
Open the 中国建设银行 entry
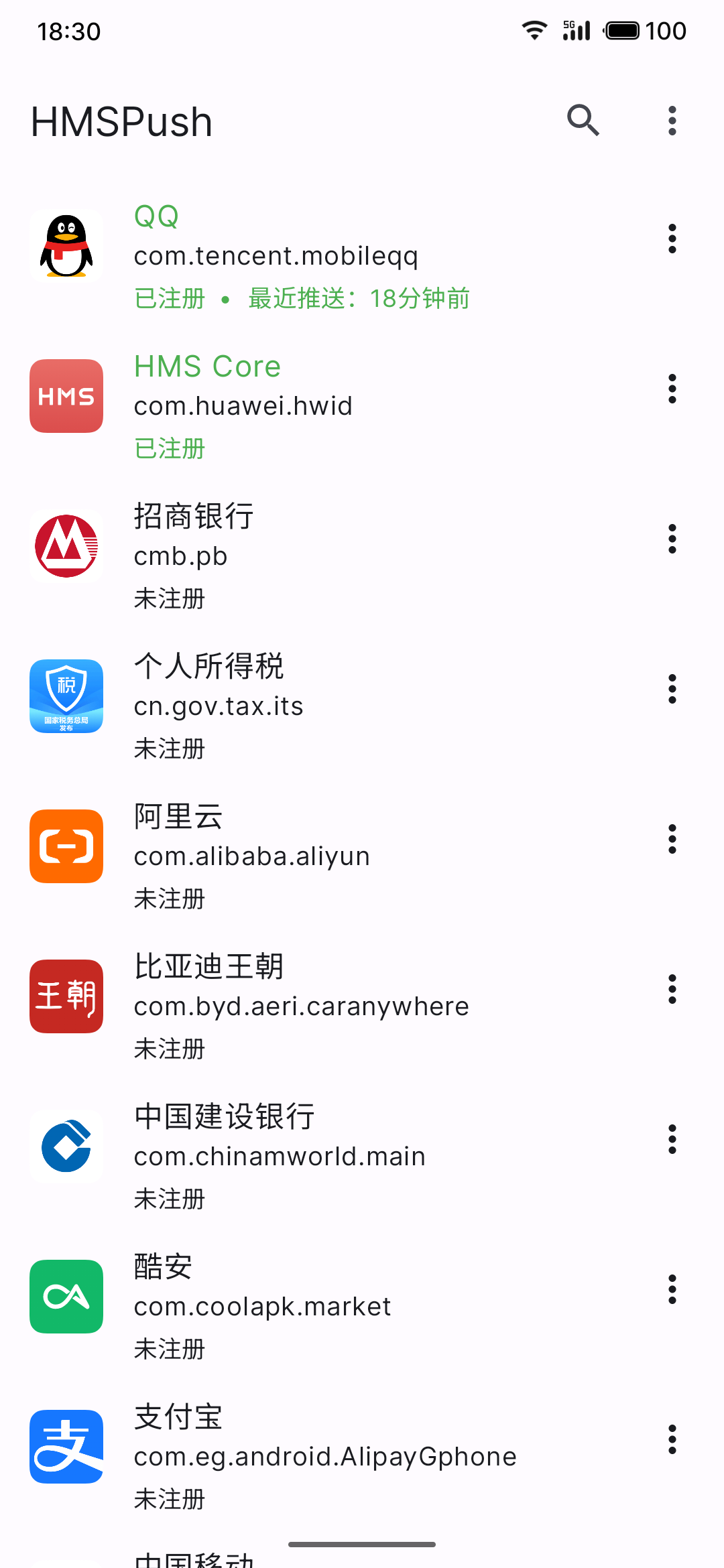tap(362, 1156)
